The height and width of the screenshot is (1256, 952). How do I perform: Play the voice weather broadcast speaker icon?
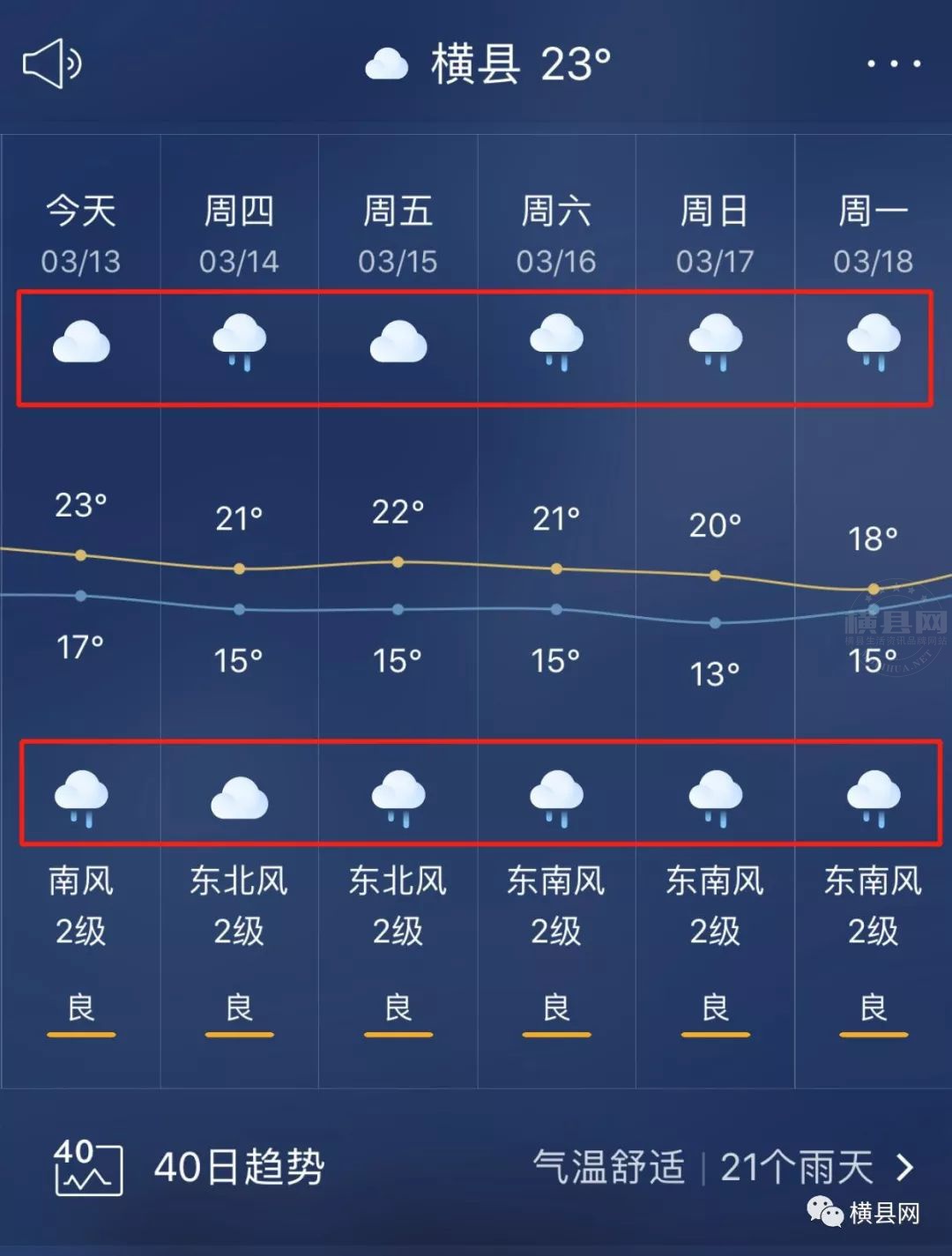pos(51,63)
